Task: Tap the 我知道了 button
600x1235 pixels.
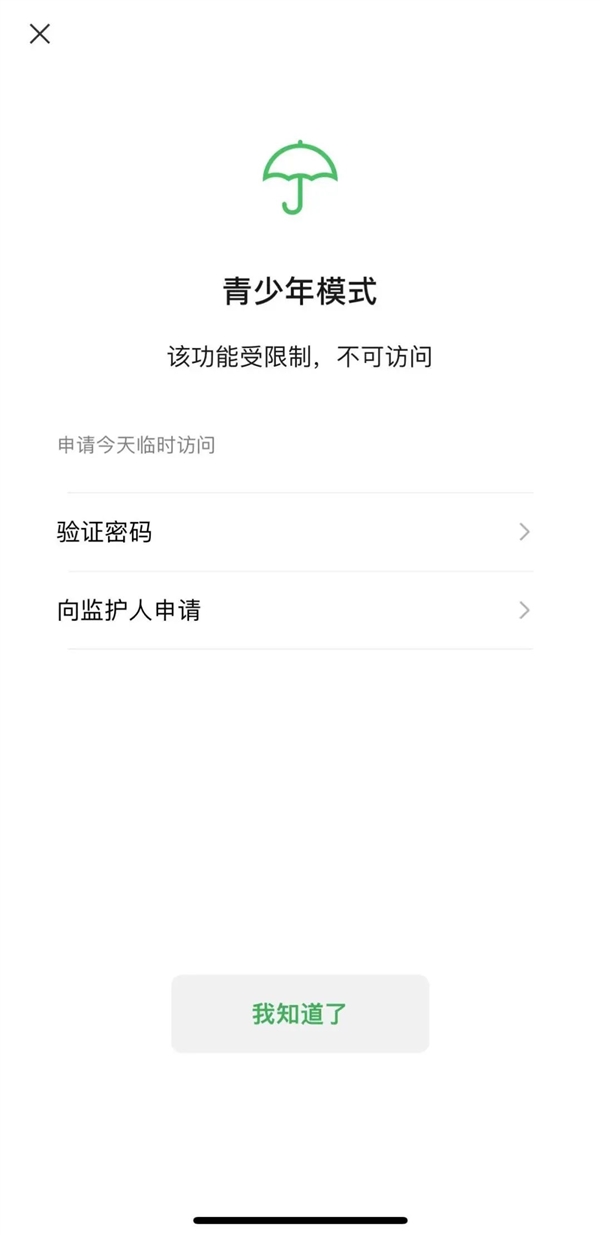Action: [x=300, y=1013]
